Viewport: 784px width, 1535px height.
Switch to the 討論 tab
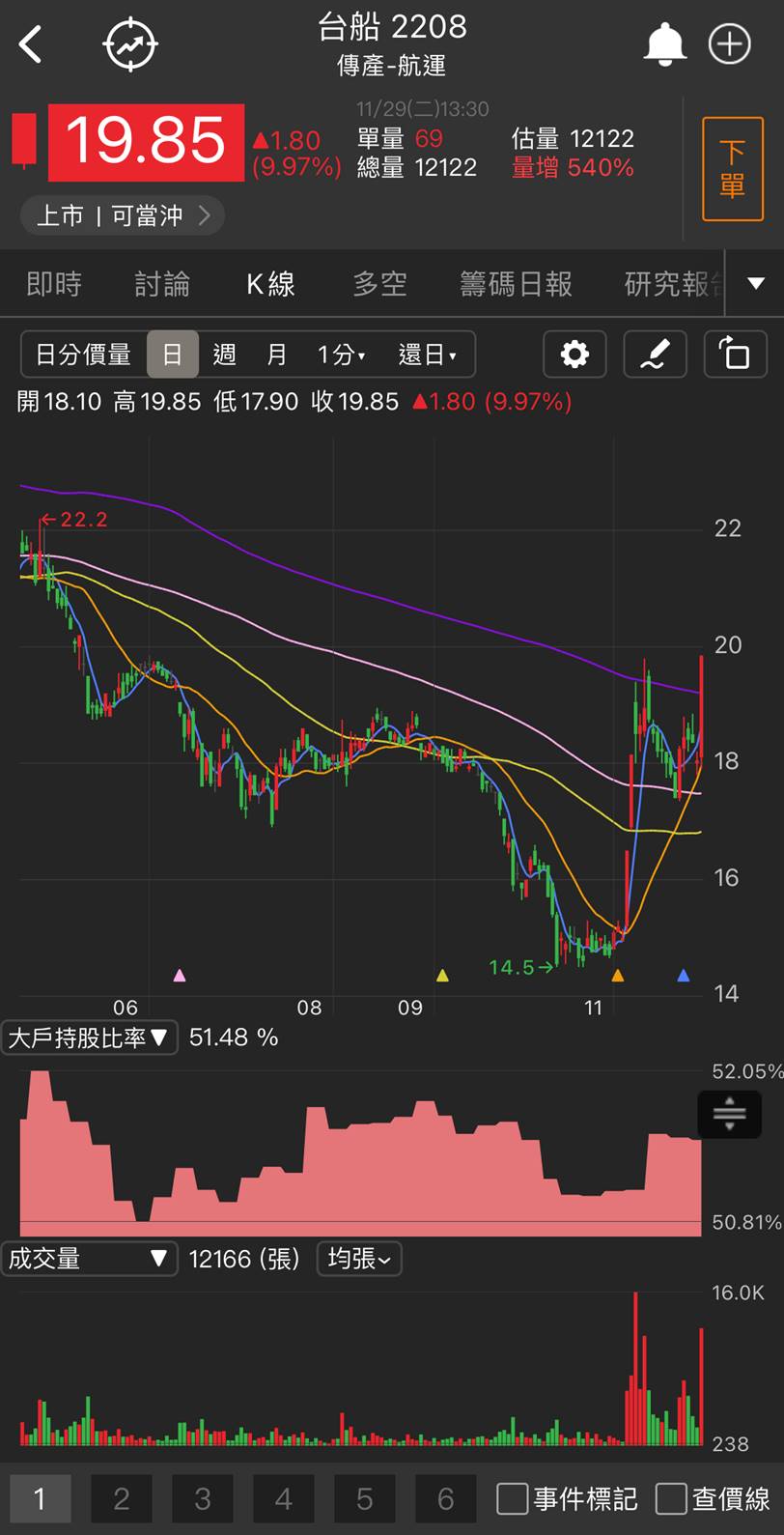162,284
